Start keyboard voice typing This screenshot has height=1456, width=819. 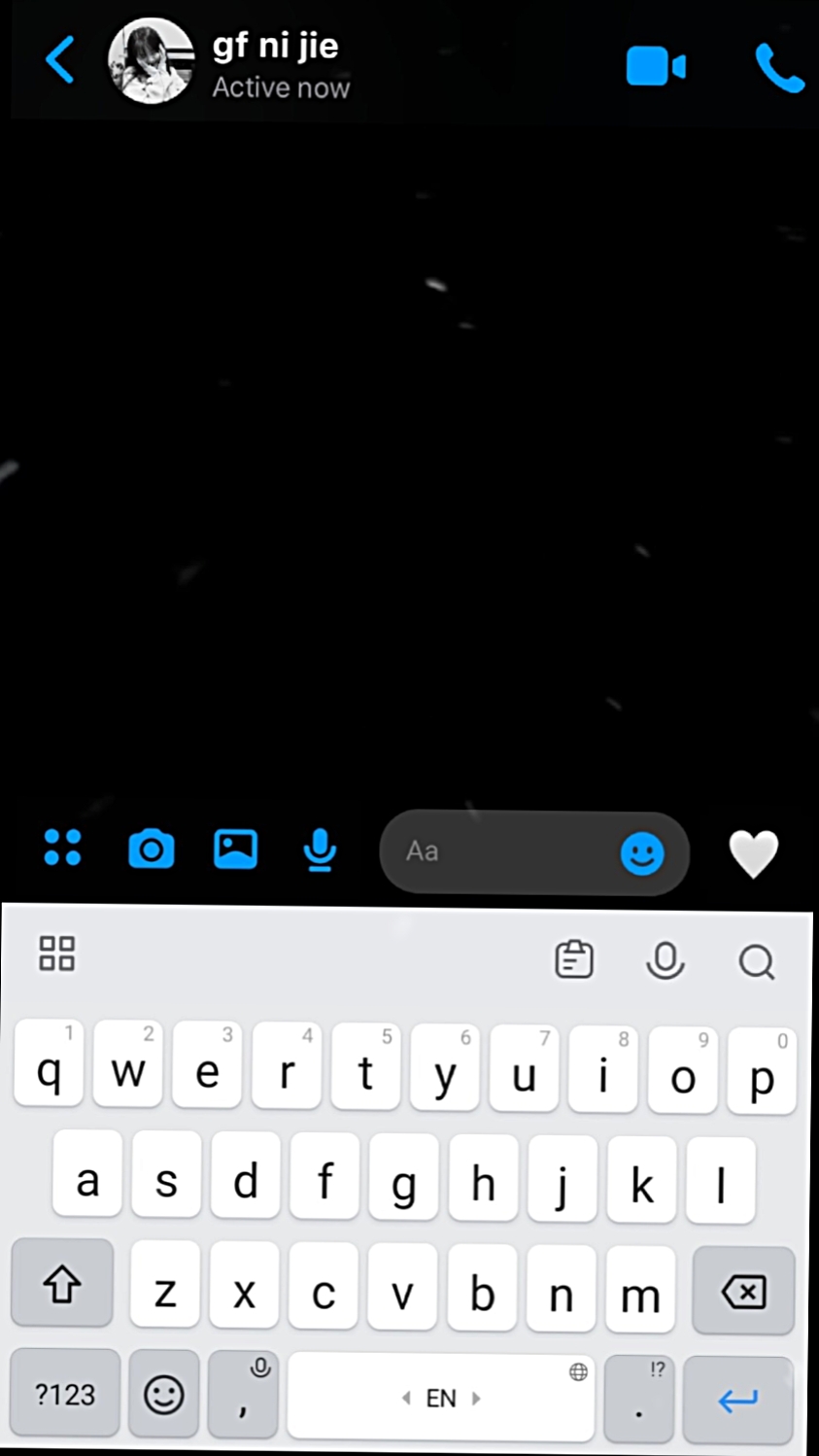coord(665,960)
